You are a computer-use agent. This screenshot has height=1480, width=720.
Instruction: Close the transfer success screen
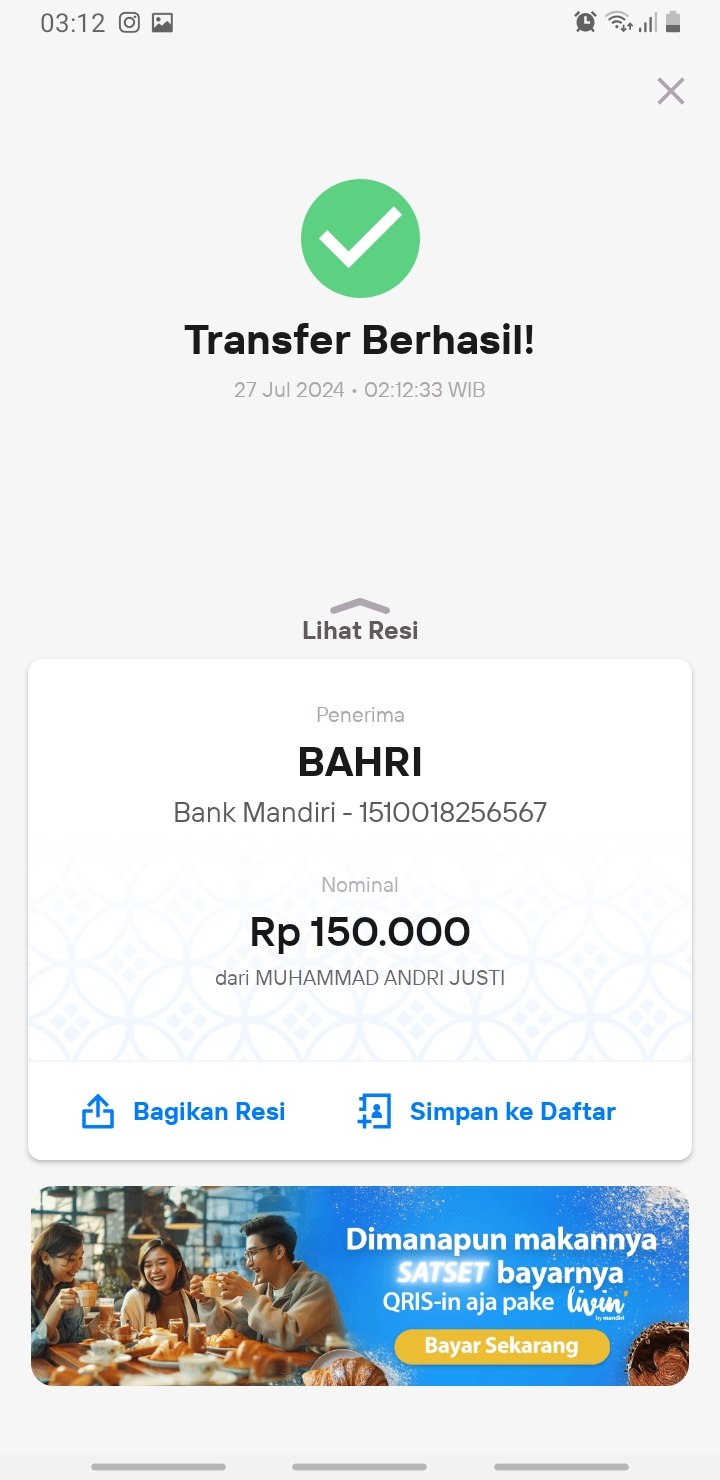pos(670,91)
